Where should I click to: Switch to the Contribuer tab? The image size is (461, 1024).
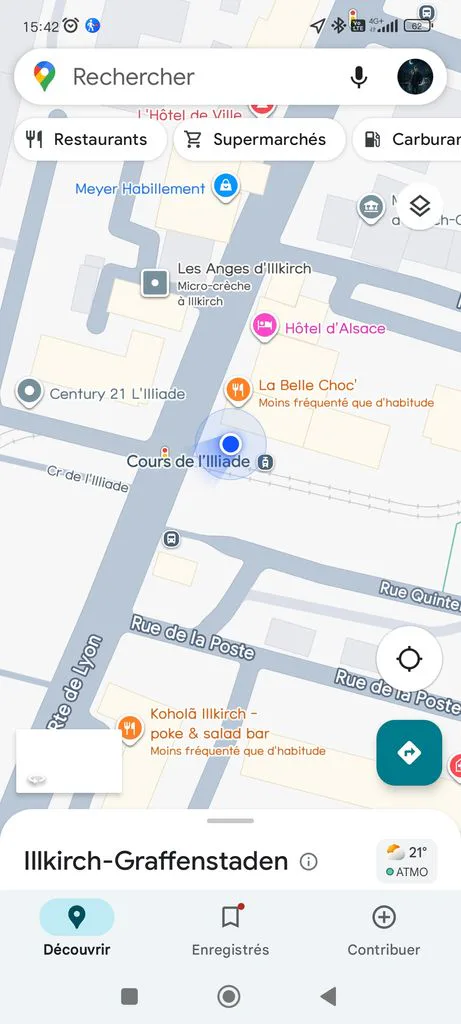(x=383, y=929)
